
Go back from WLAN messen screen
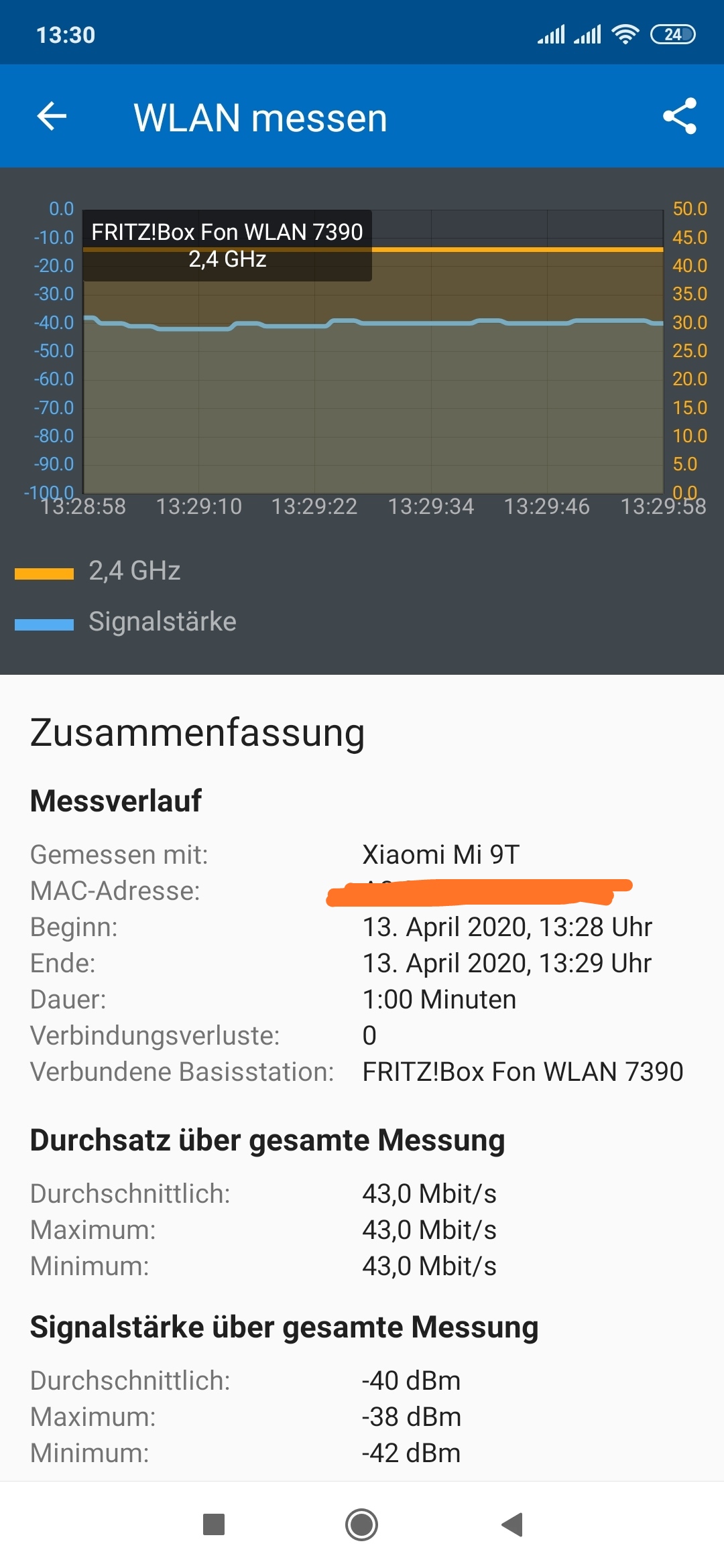click(x=52, y=117)
